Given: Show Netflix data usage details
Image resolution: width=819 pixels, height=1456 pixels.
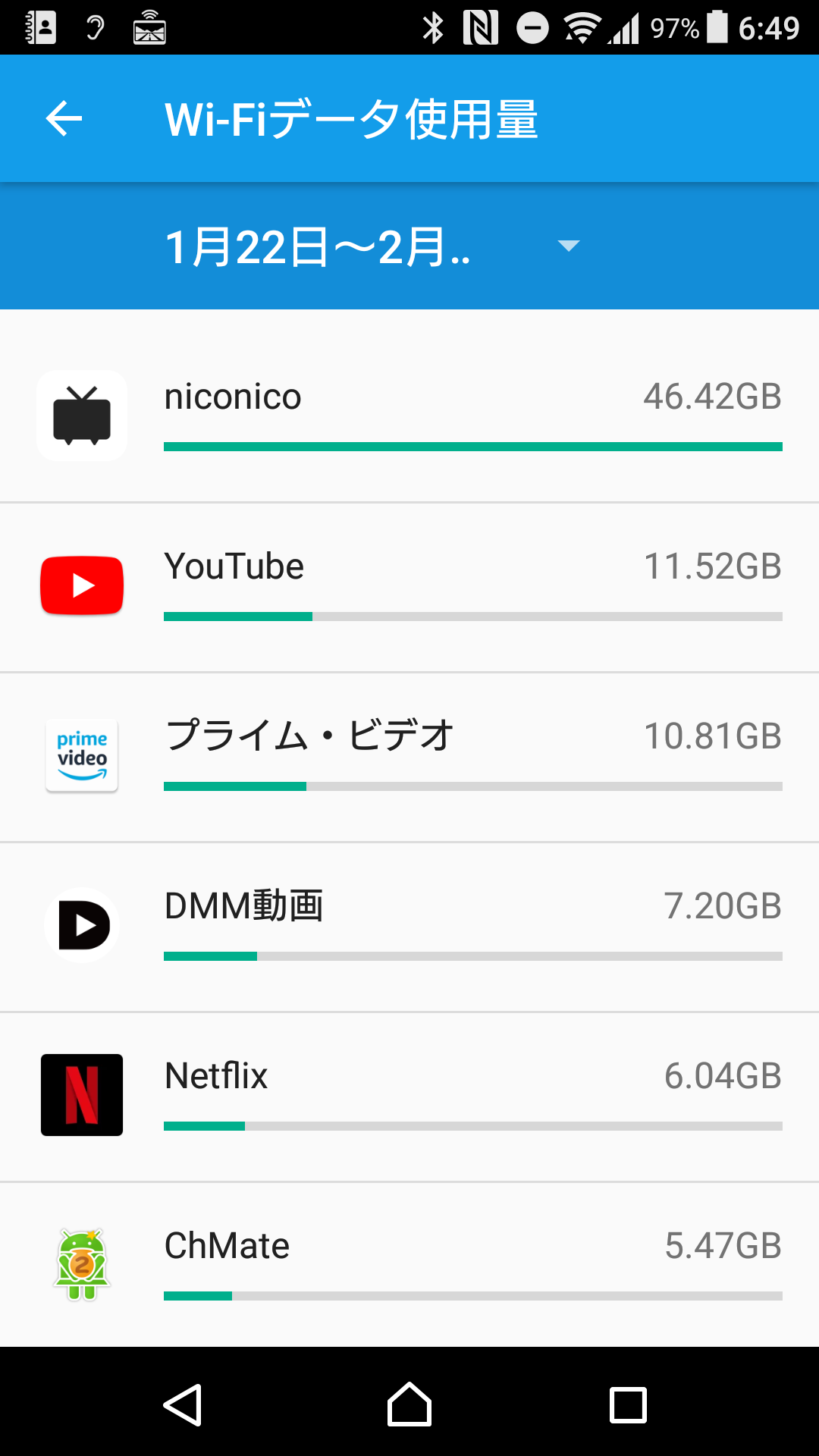Looking at the screenshot, I should pyautogui.click(x=409, y=1096).
